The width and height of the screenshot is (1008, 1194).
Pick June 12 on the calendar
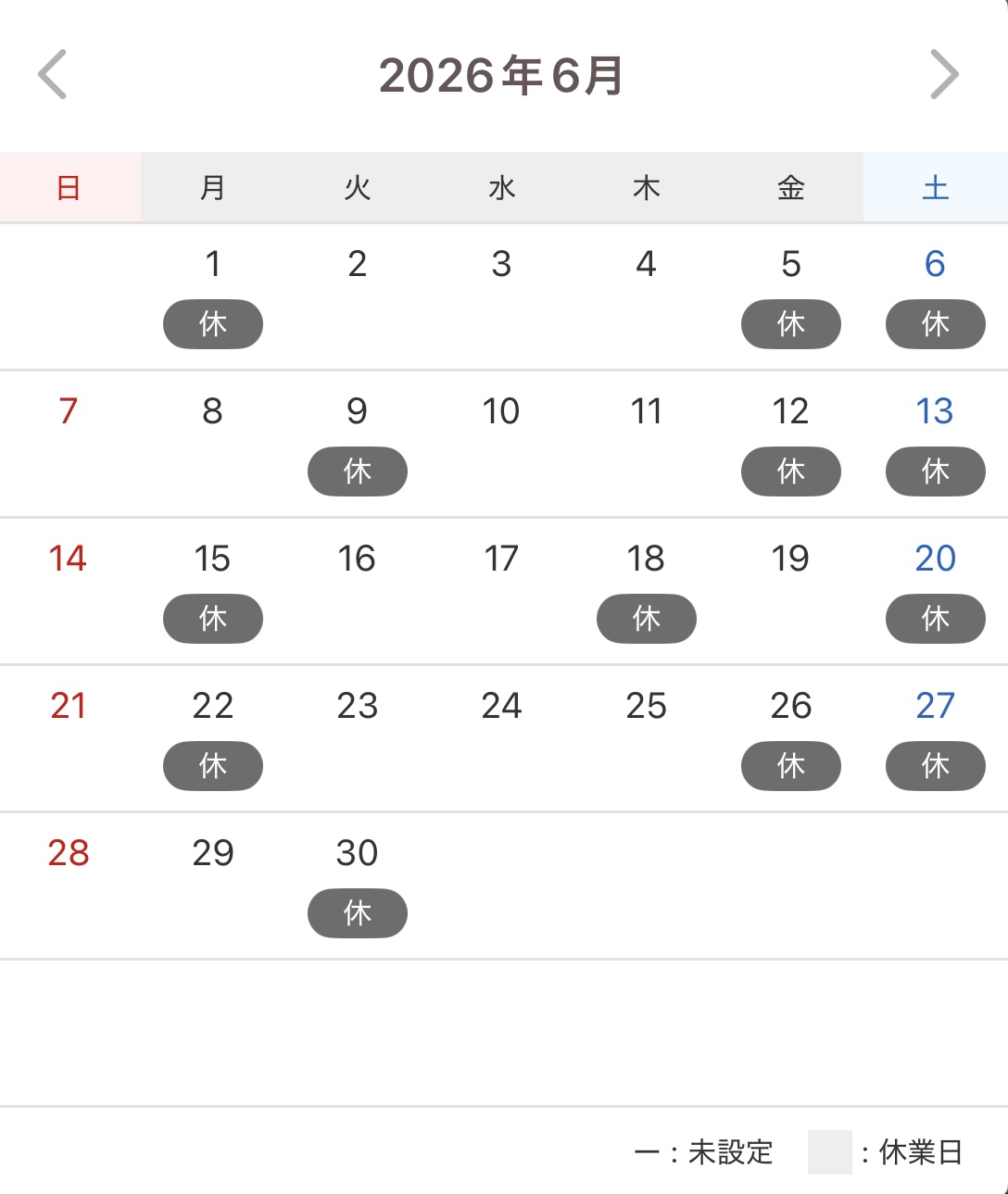click(790, 442)
